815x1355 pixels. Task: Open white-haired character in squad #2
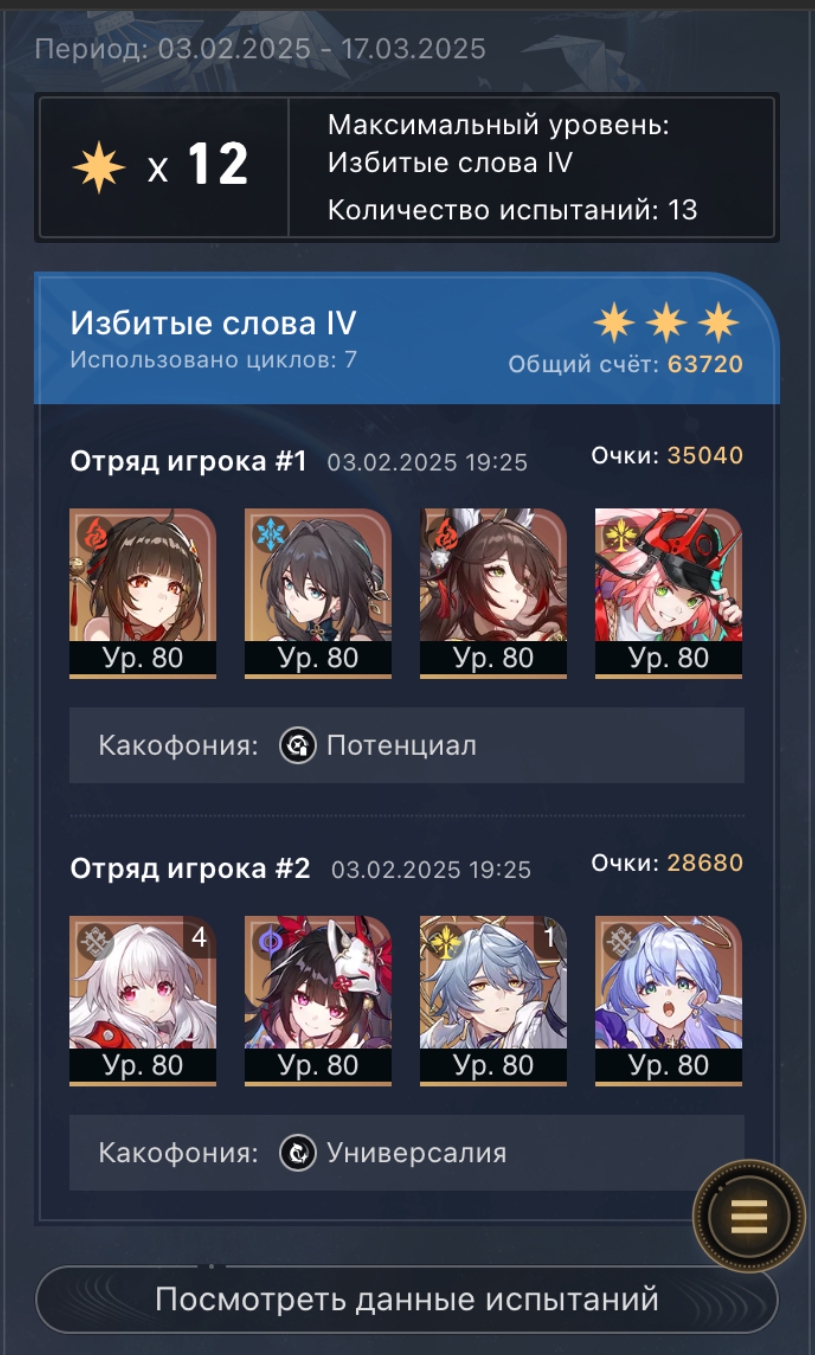(x=143, y=1000)
